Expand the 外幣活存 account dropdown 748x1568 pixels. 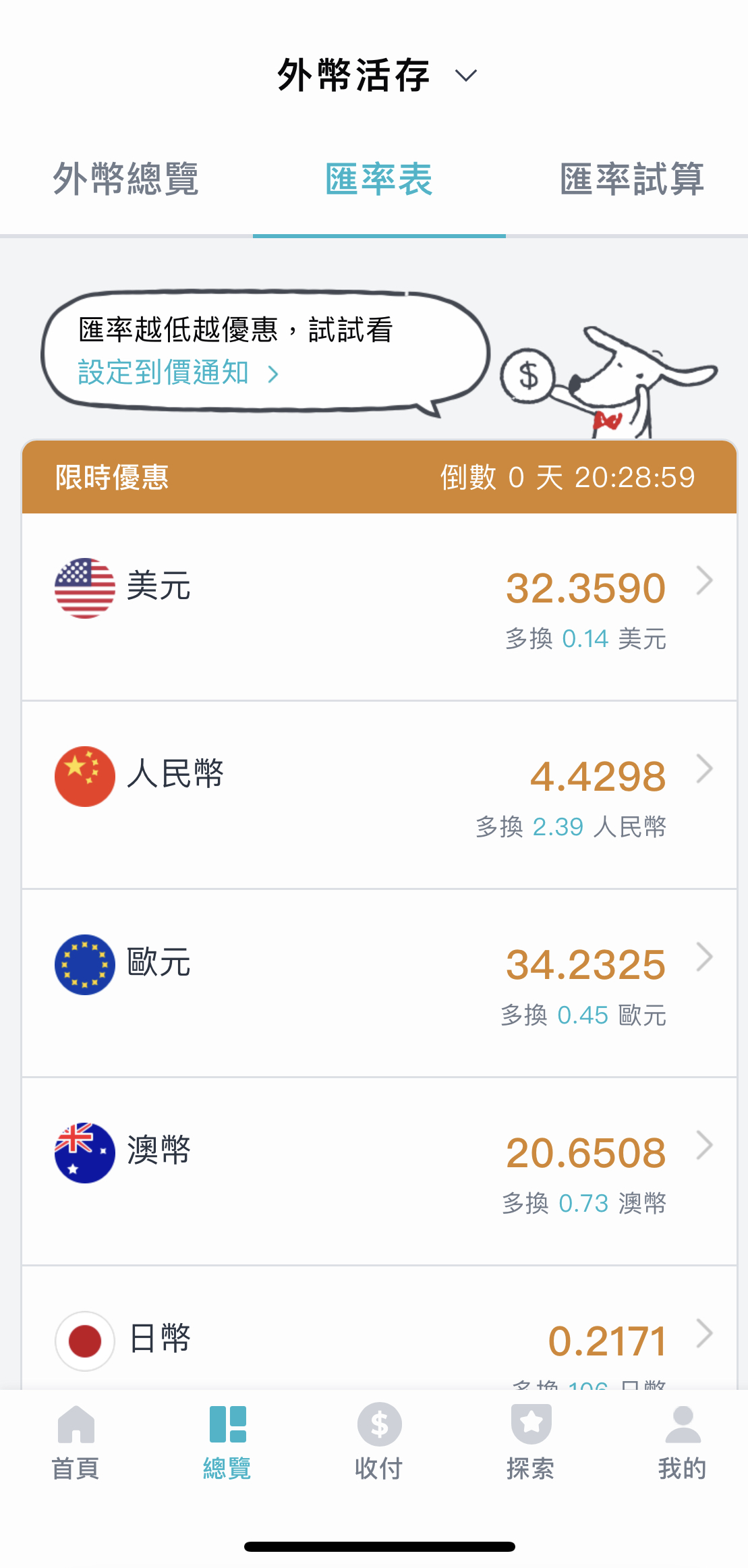coord(378,75)
